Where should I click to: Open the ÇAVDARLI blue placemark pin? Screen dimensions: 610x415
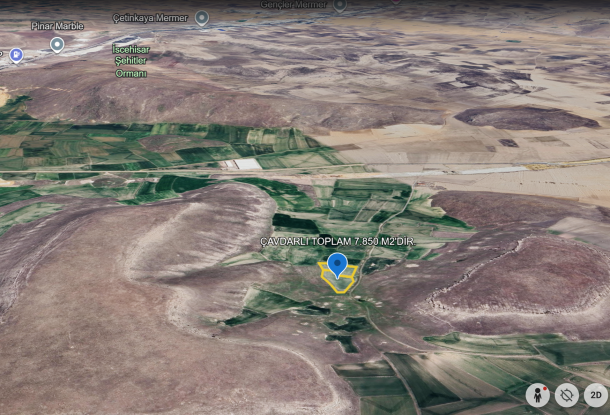(x=338, y=265)
